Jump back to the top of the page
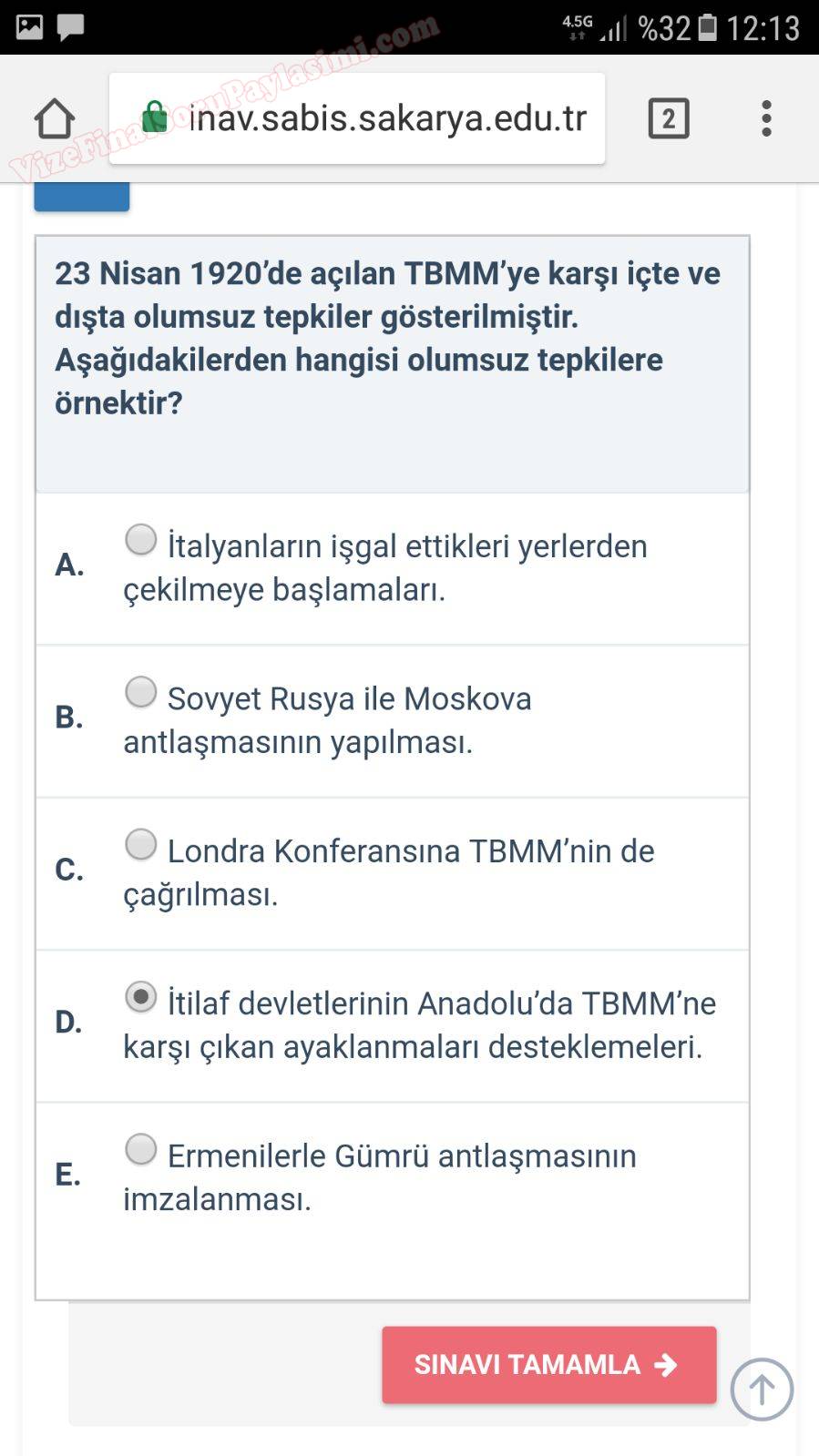The width and height of the screenshot is (819, 1456). point(762,1389)
